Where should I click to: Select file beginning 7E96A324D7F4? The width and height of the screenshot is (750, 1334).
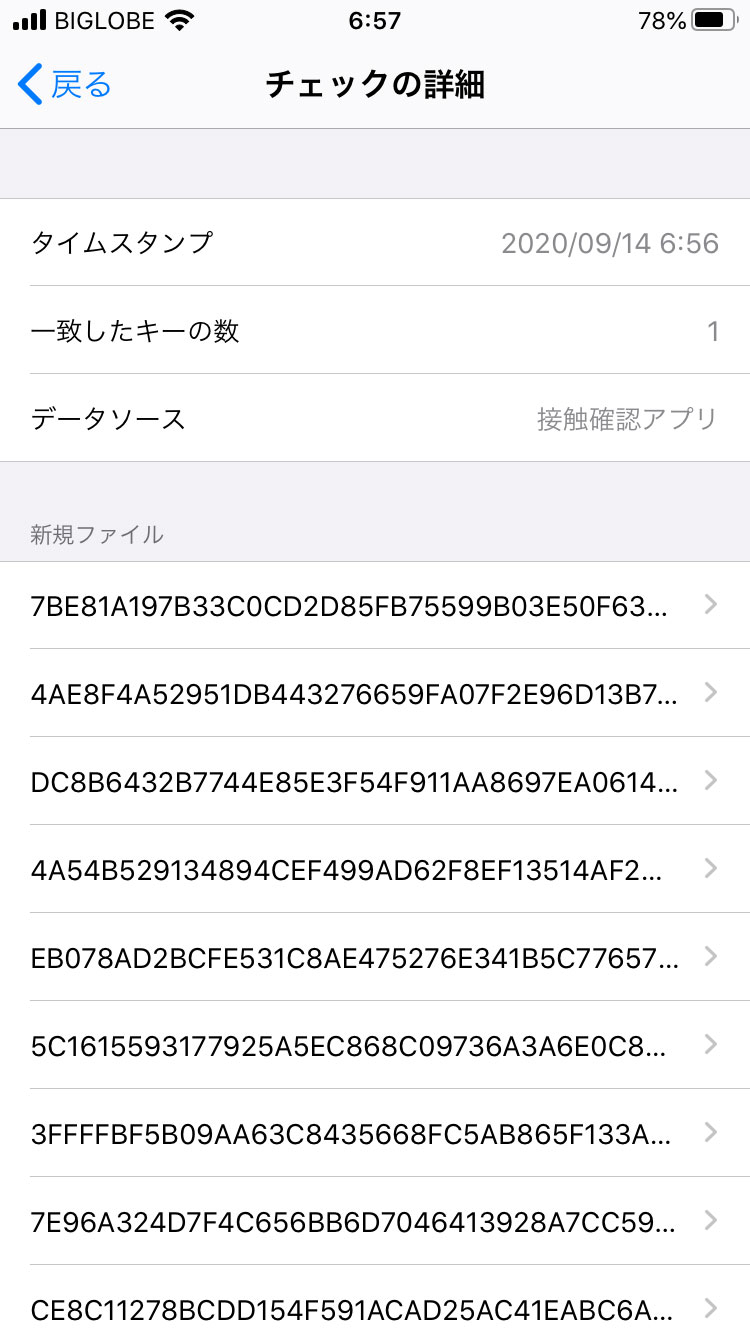pyautogui.click(x=375, y=1221)
